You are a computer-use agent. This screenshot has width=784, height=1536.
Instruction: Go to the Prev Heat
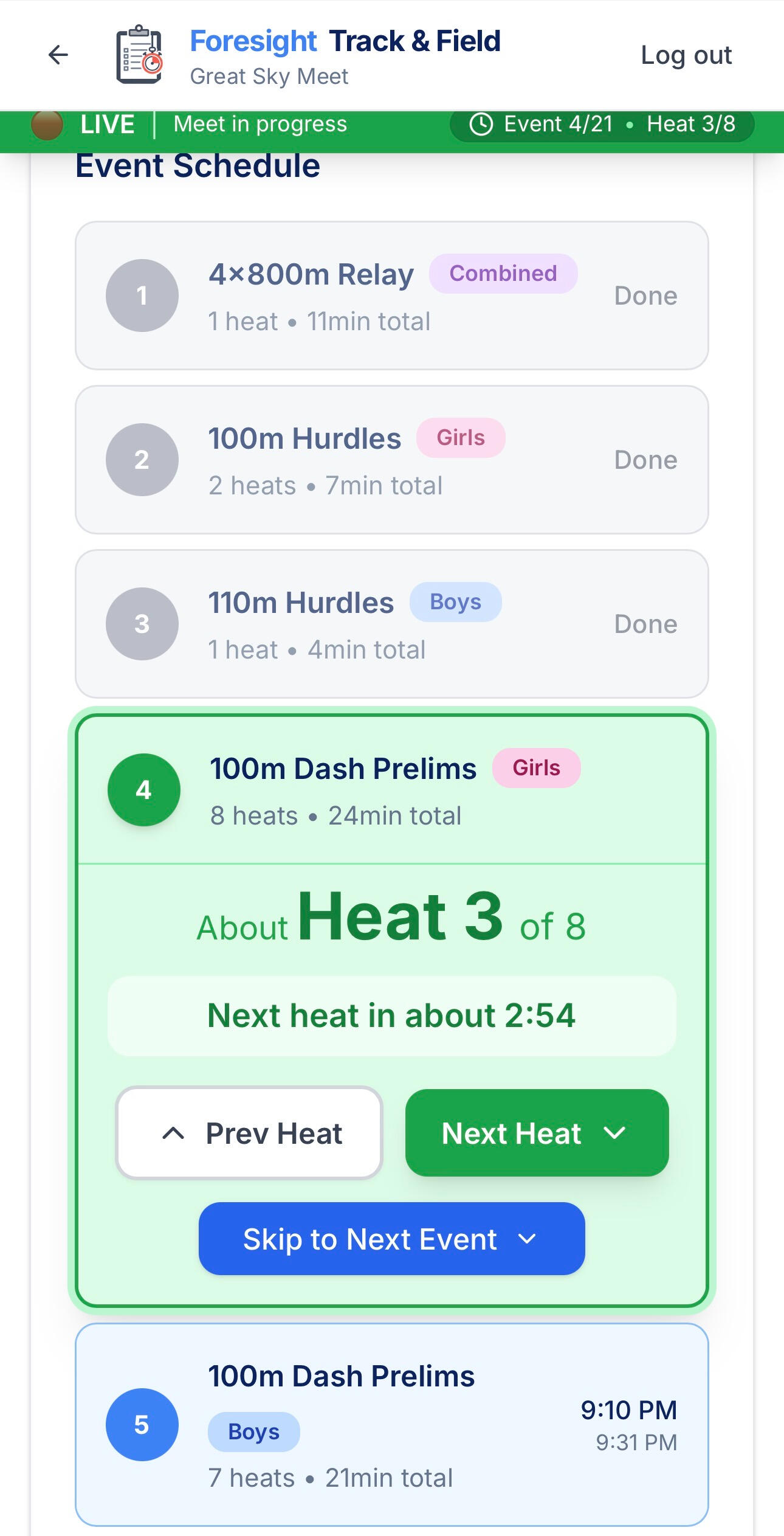tap(249, 1133)
